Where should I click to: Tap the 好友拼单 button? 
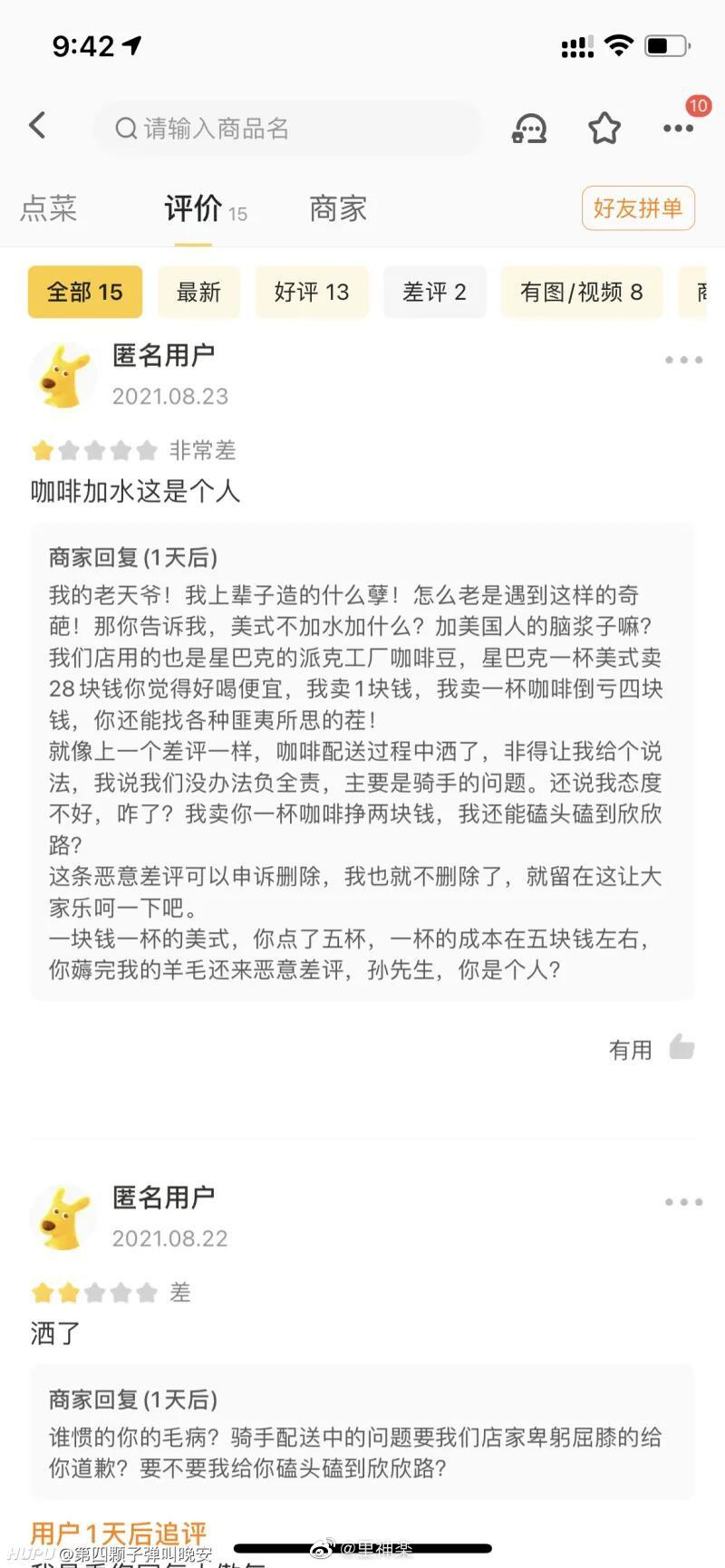[x=637, y=208]
